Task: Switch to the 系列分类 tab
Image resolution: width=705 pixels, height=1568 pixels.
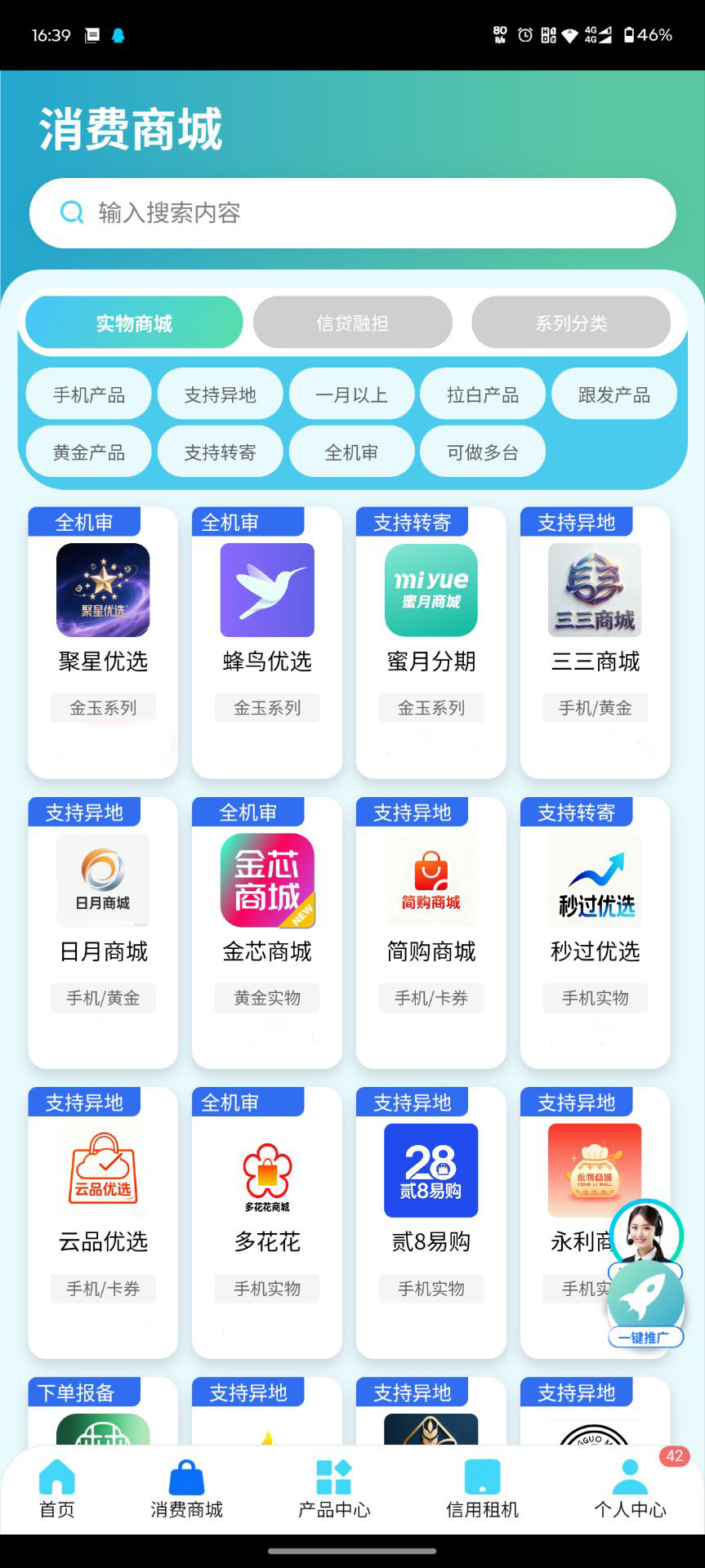Action: click(x=571, y=323)
